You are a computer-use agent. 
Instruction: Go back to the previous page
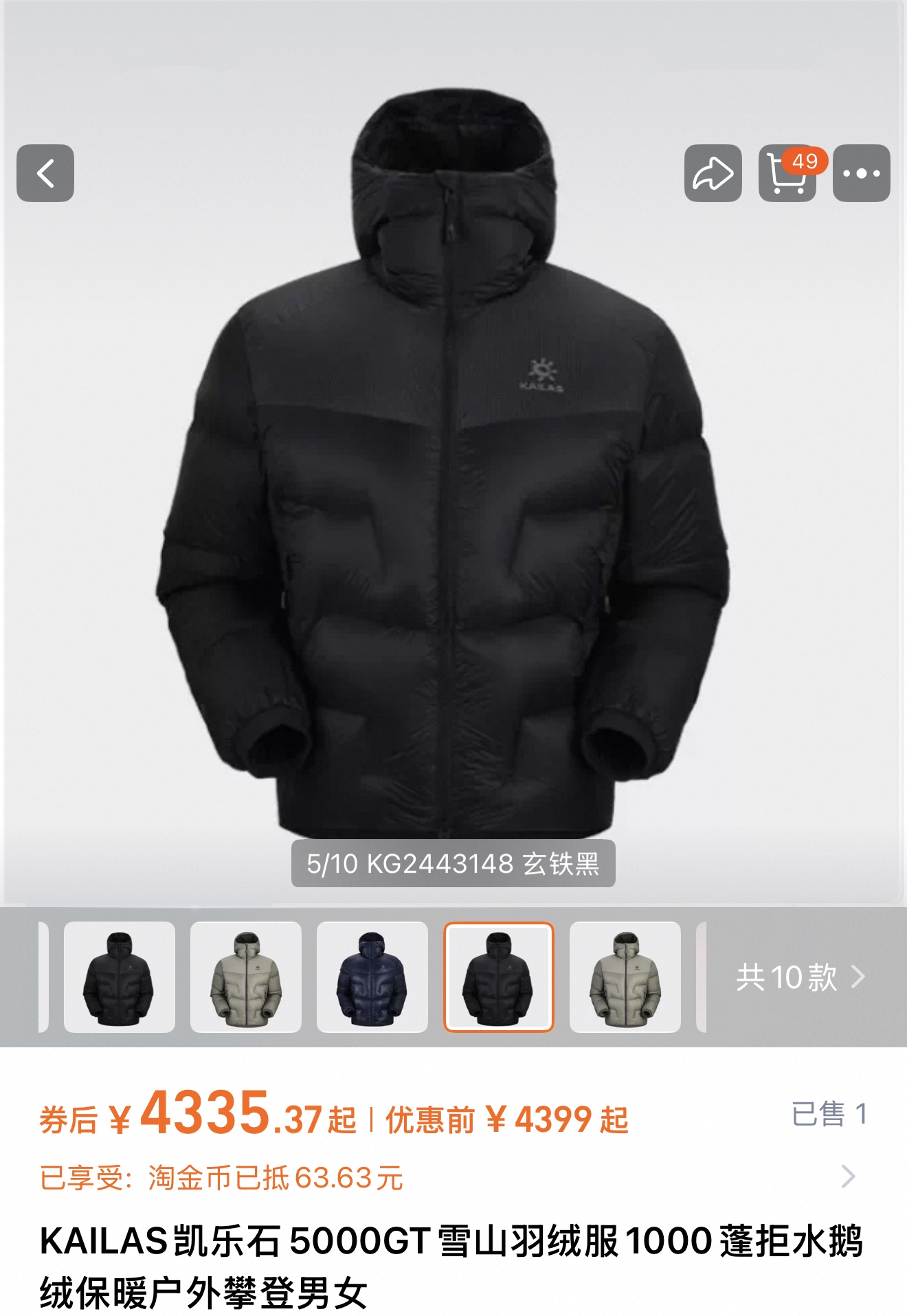coord(45,173)
